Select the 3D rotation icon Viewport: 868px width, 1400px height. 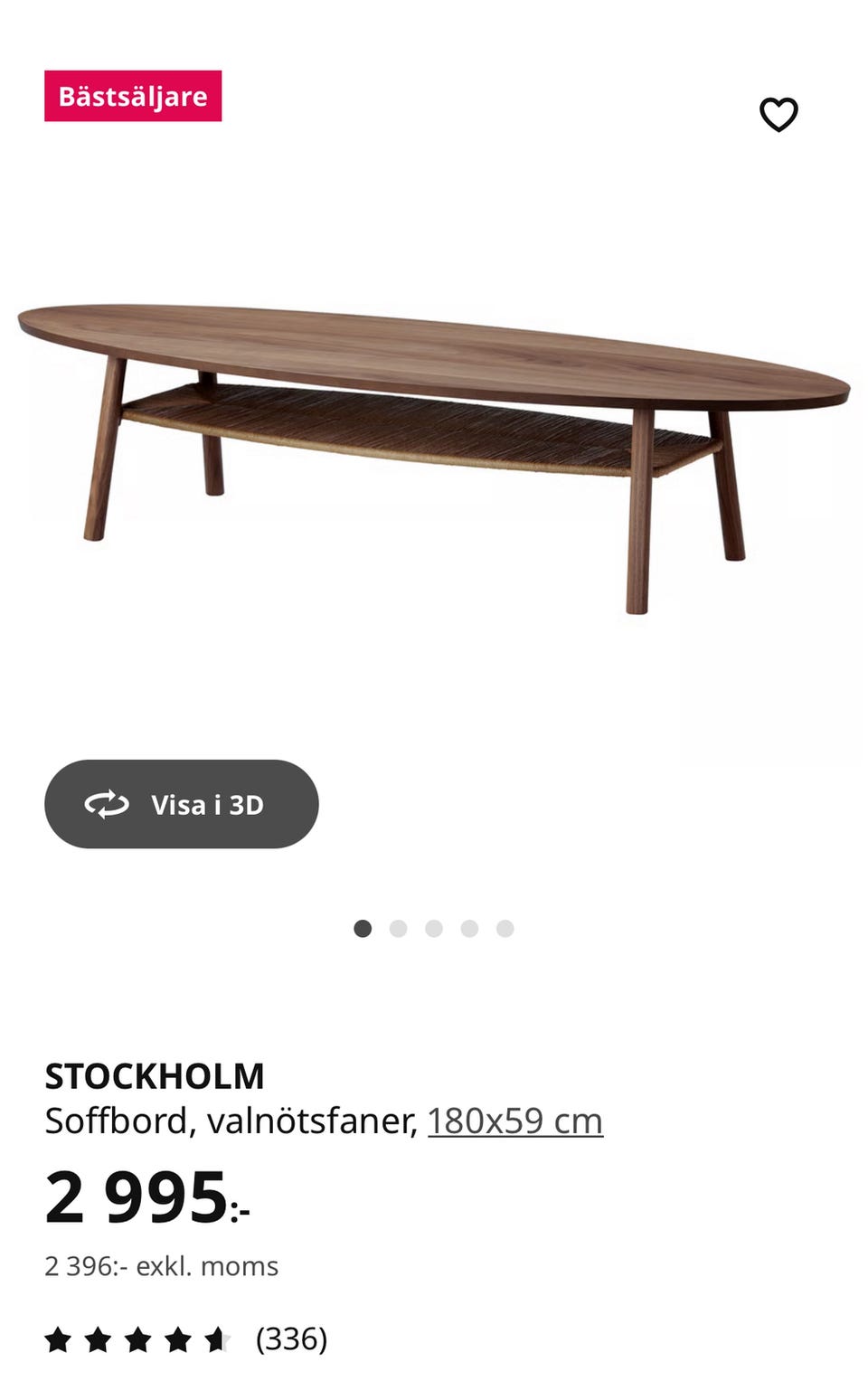point(106,804)
